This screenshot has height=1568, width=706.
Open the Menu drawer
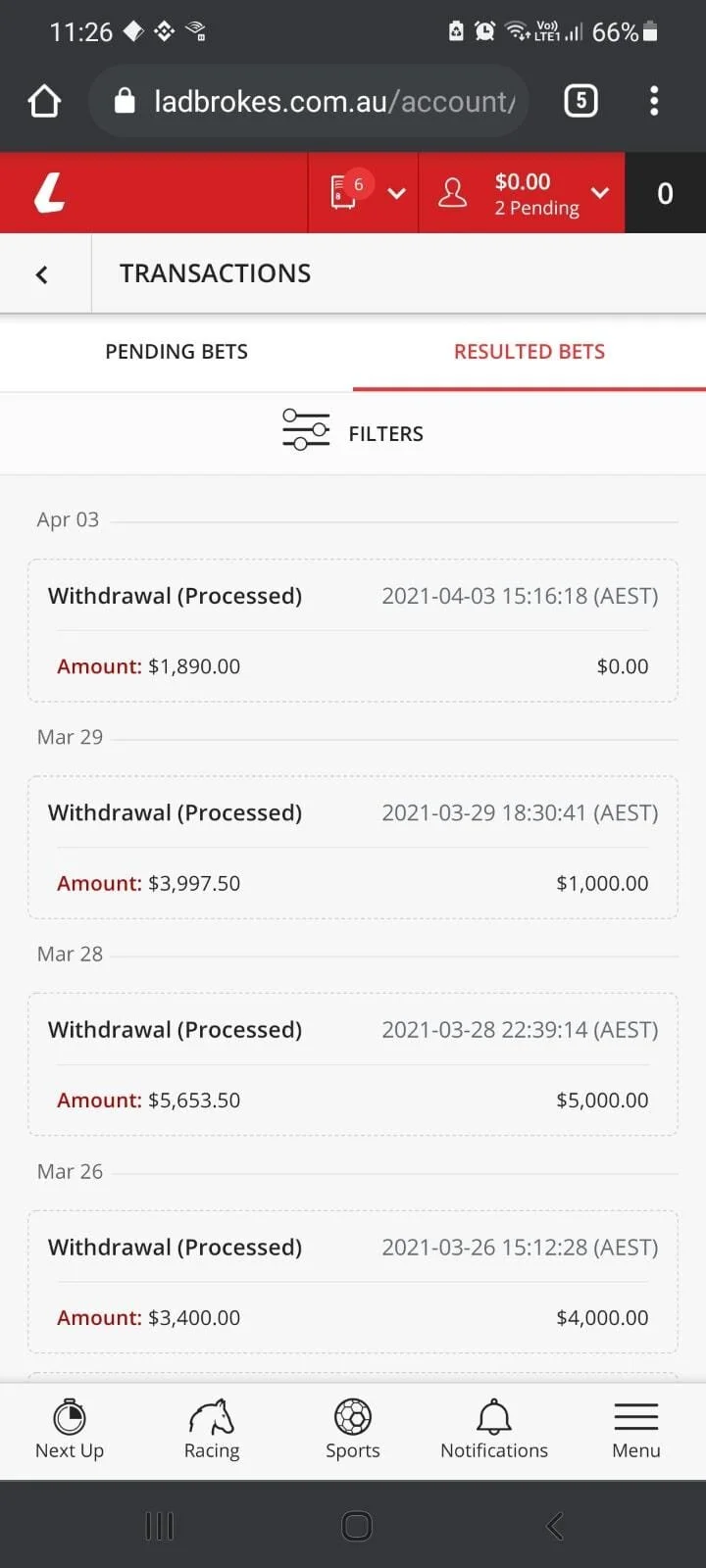[x=636, y=1430]
